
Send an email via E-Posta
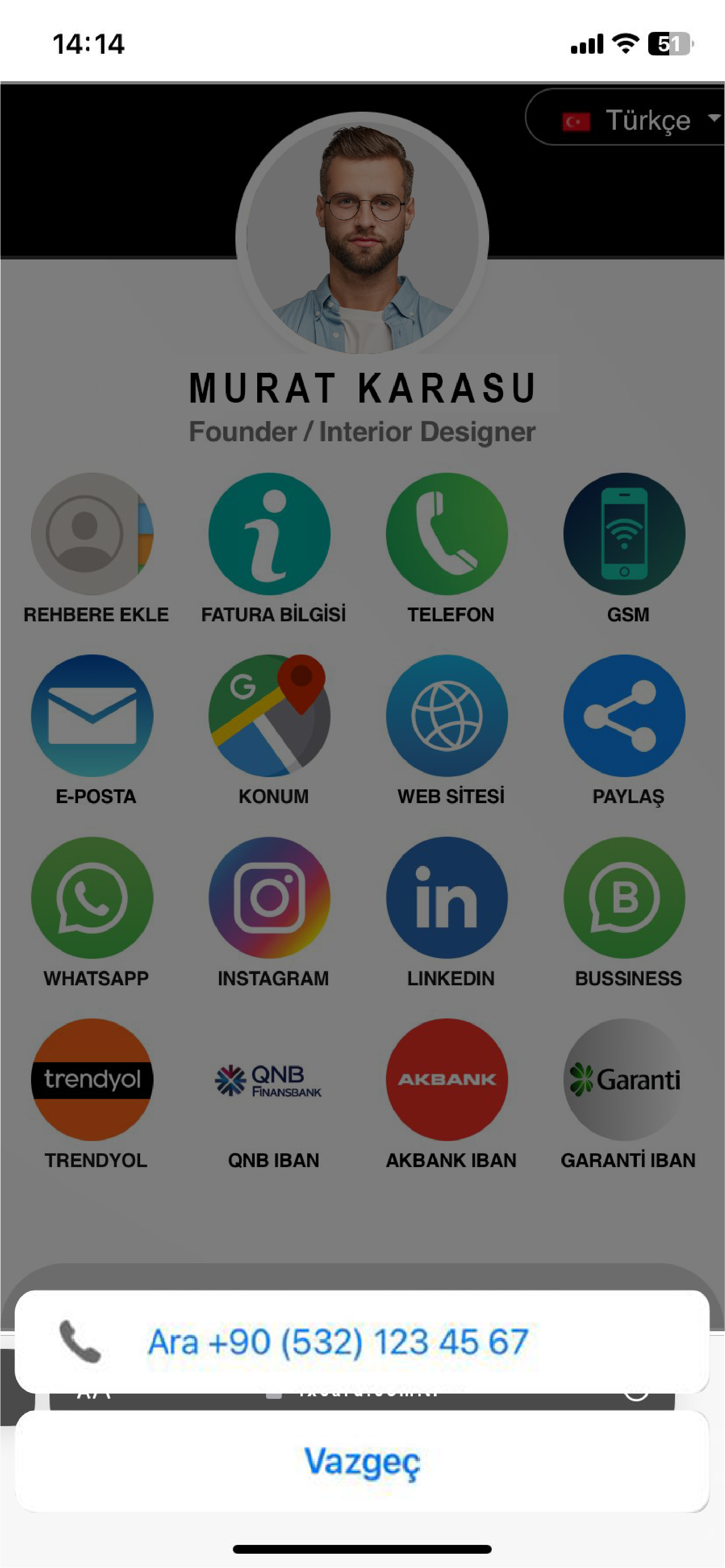[x=92, y=715]
